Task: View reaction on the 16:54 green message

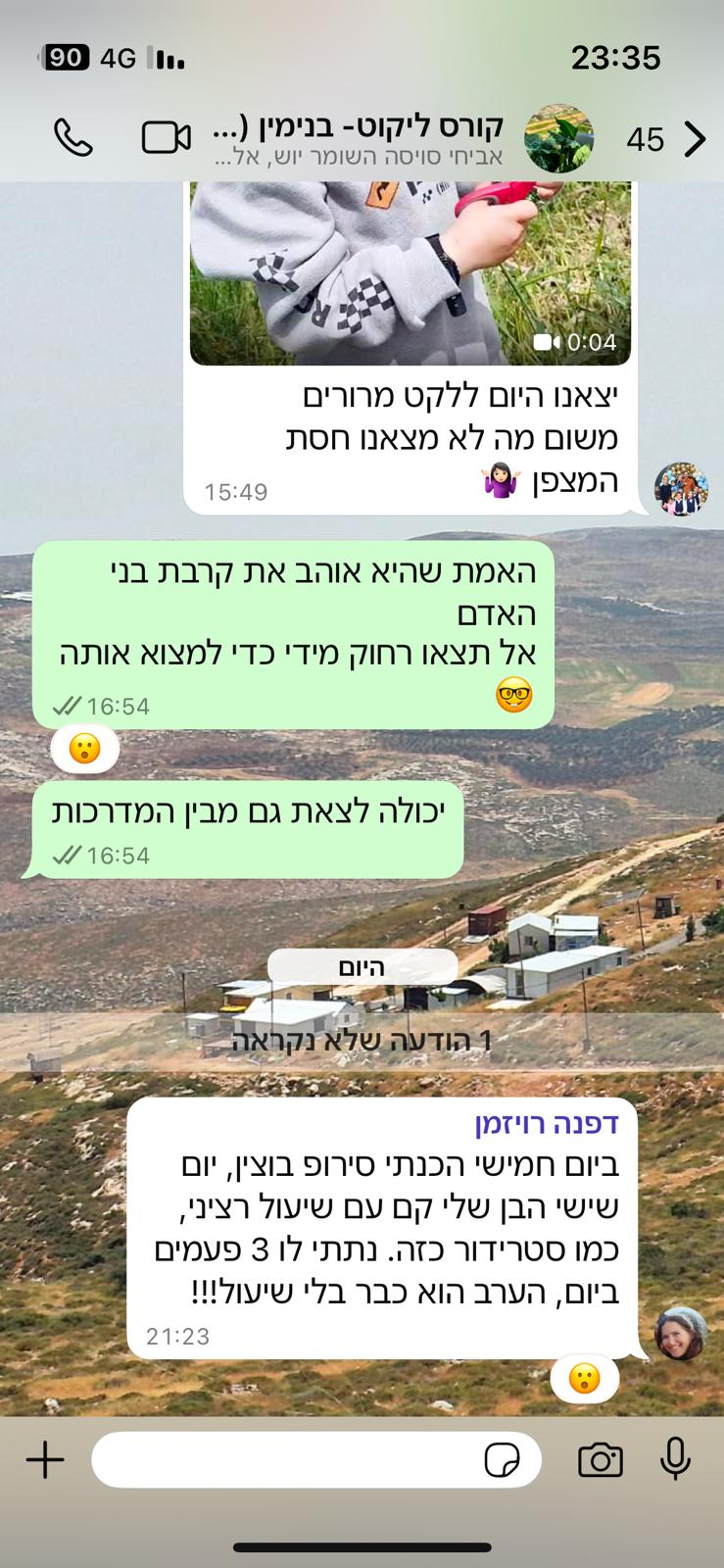Action: [x=85, y=751]
